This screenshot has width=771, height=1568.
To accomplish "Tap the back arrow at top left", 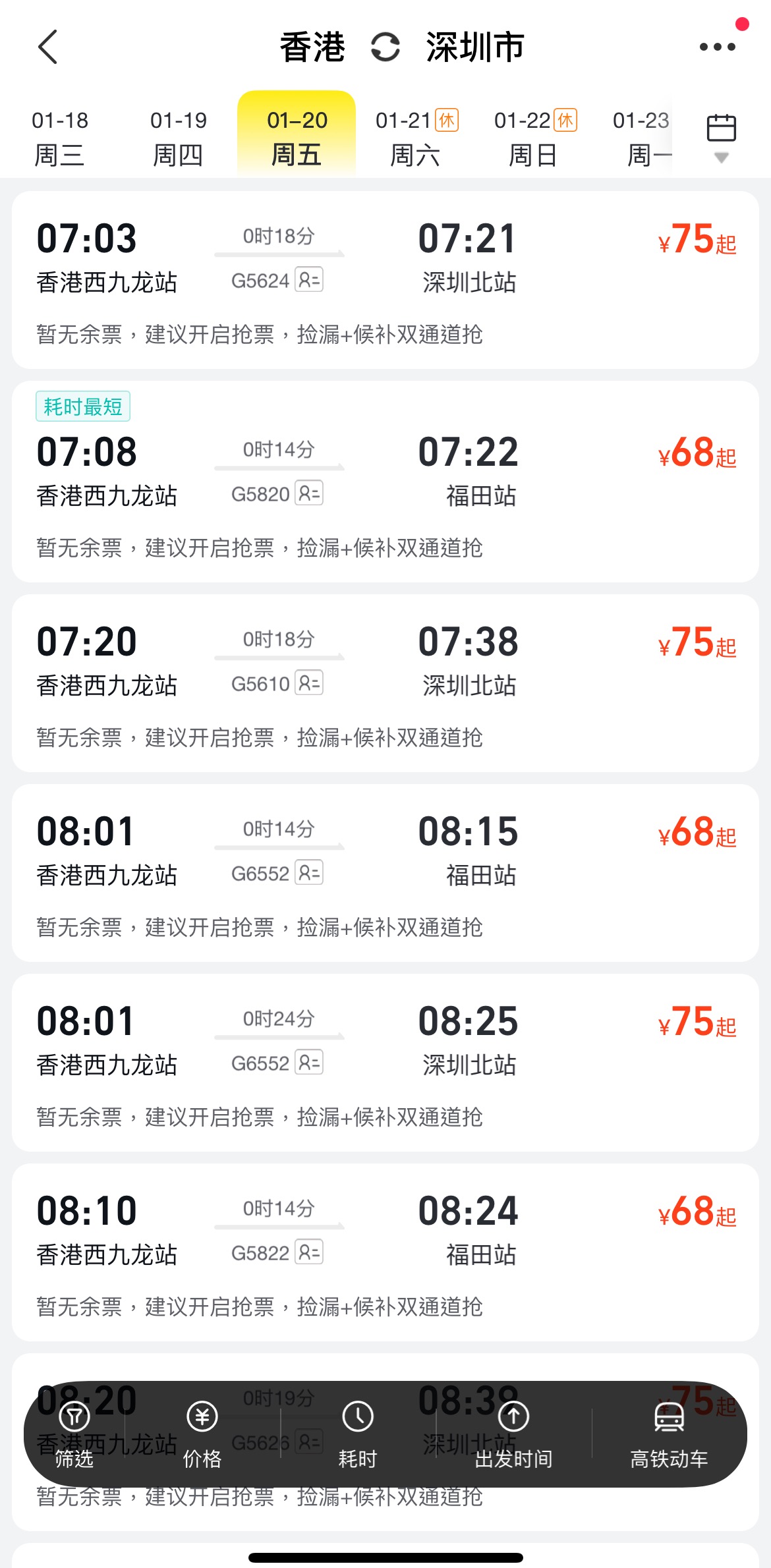I will [47, 47].
